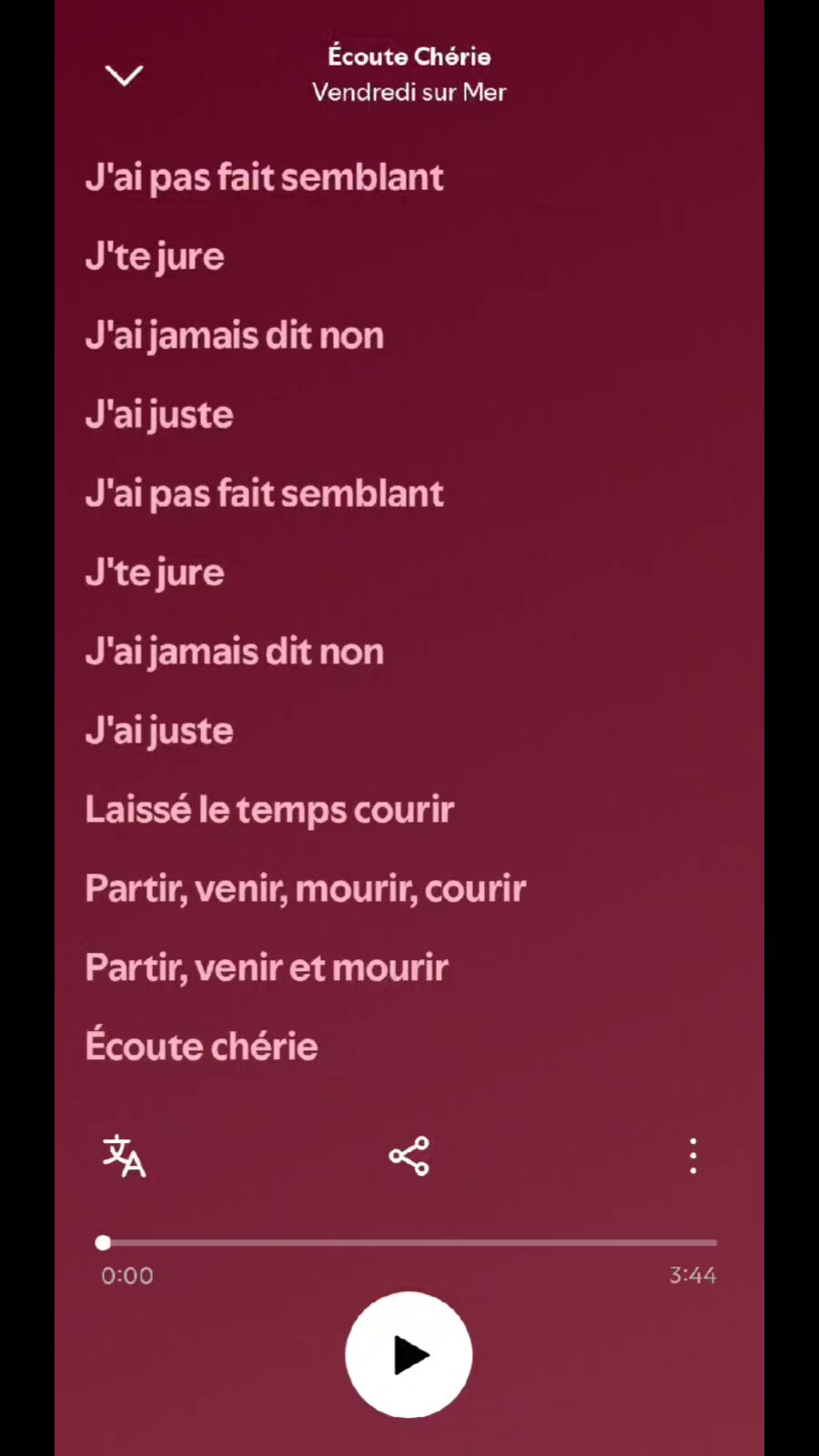
Task: Open the three-dot overflow menu
Action: [693, 1157]
